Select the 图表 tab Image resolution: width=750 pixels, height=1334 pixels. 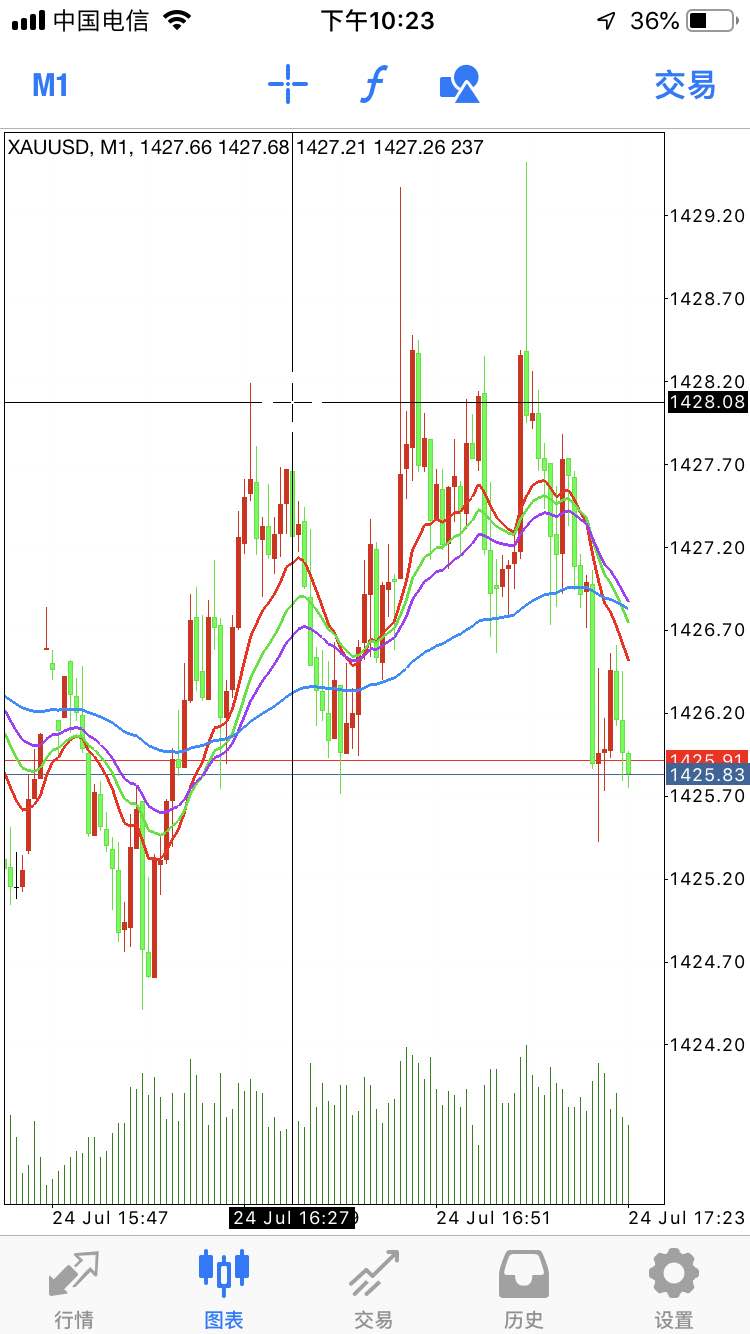(224, 1288)
